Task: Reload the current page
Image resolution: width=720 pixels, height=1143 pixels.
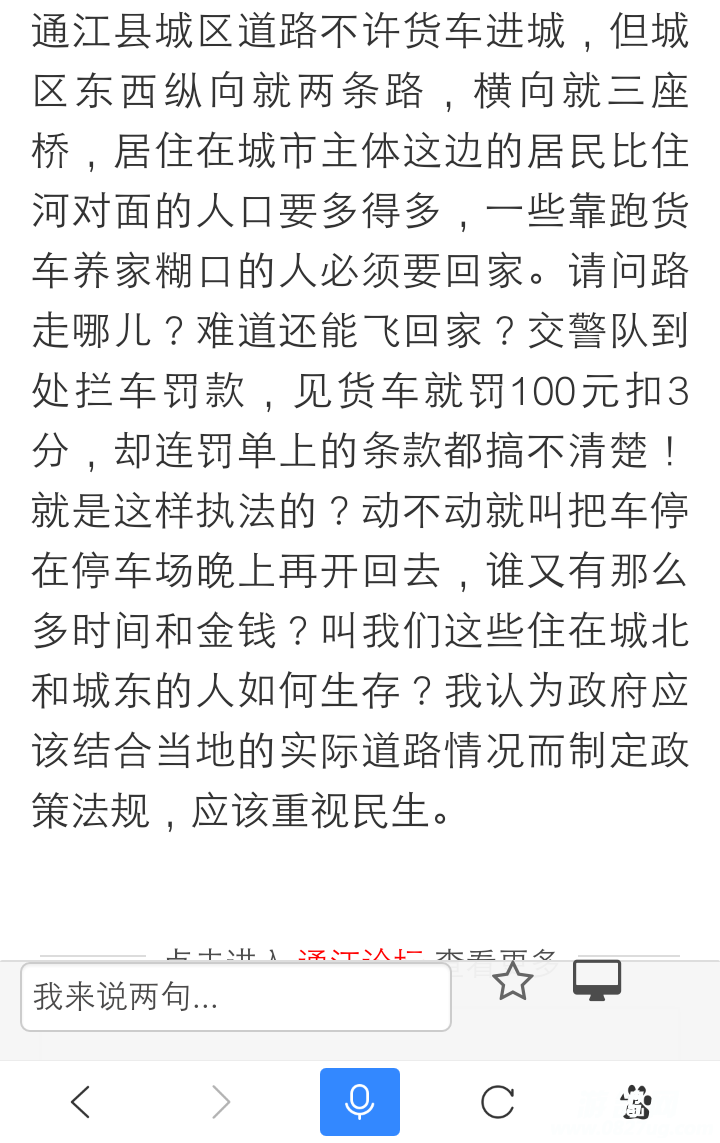Action: 497,1102
